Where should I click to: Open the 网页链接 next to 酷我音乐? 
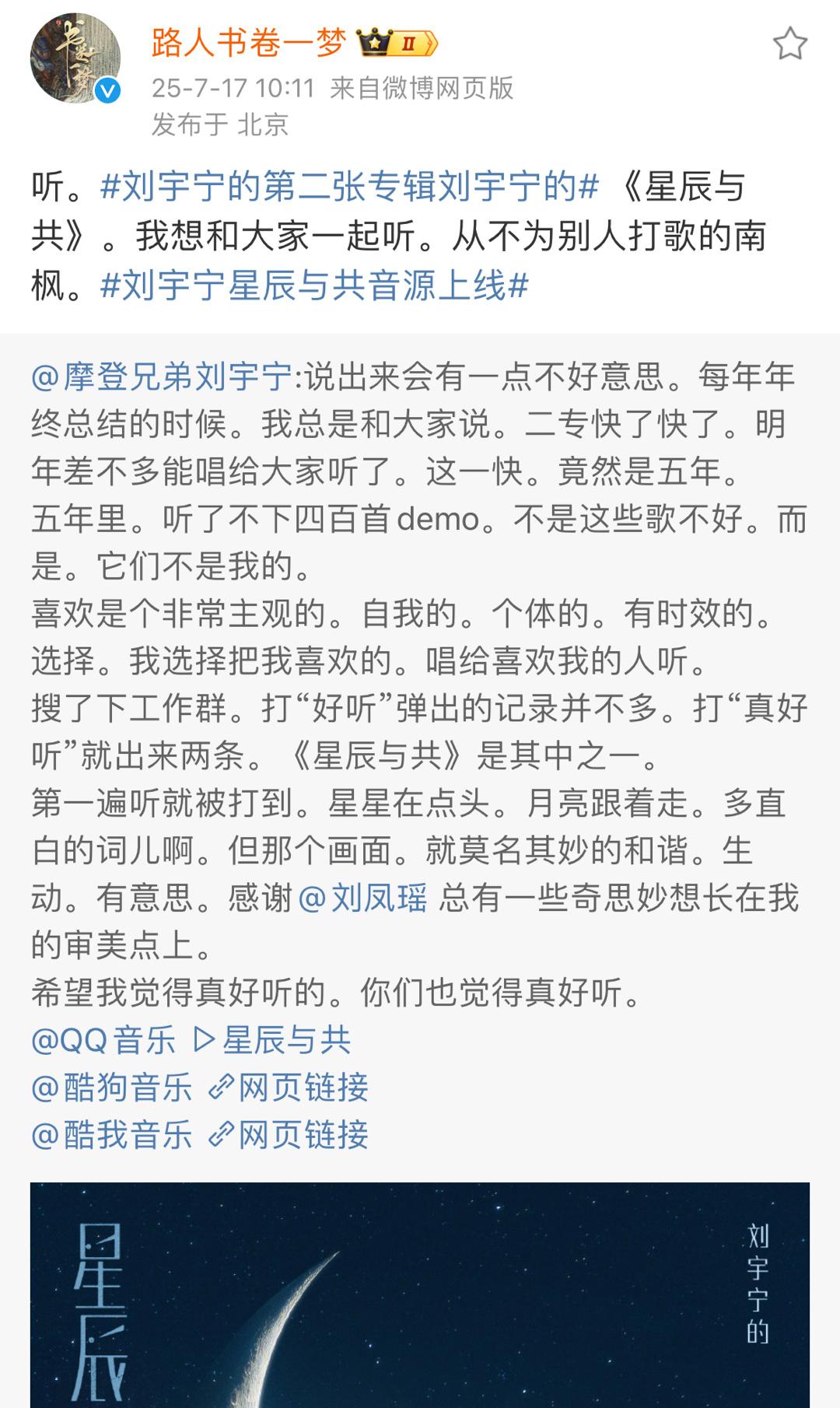coord(289,1135)
